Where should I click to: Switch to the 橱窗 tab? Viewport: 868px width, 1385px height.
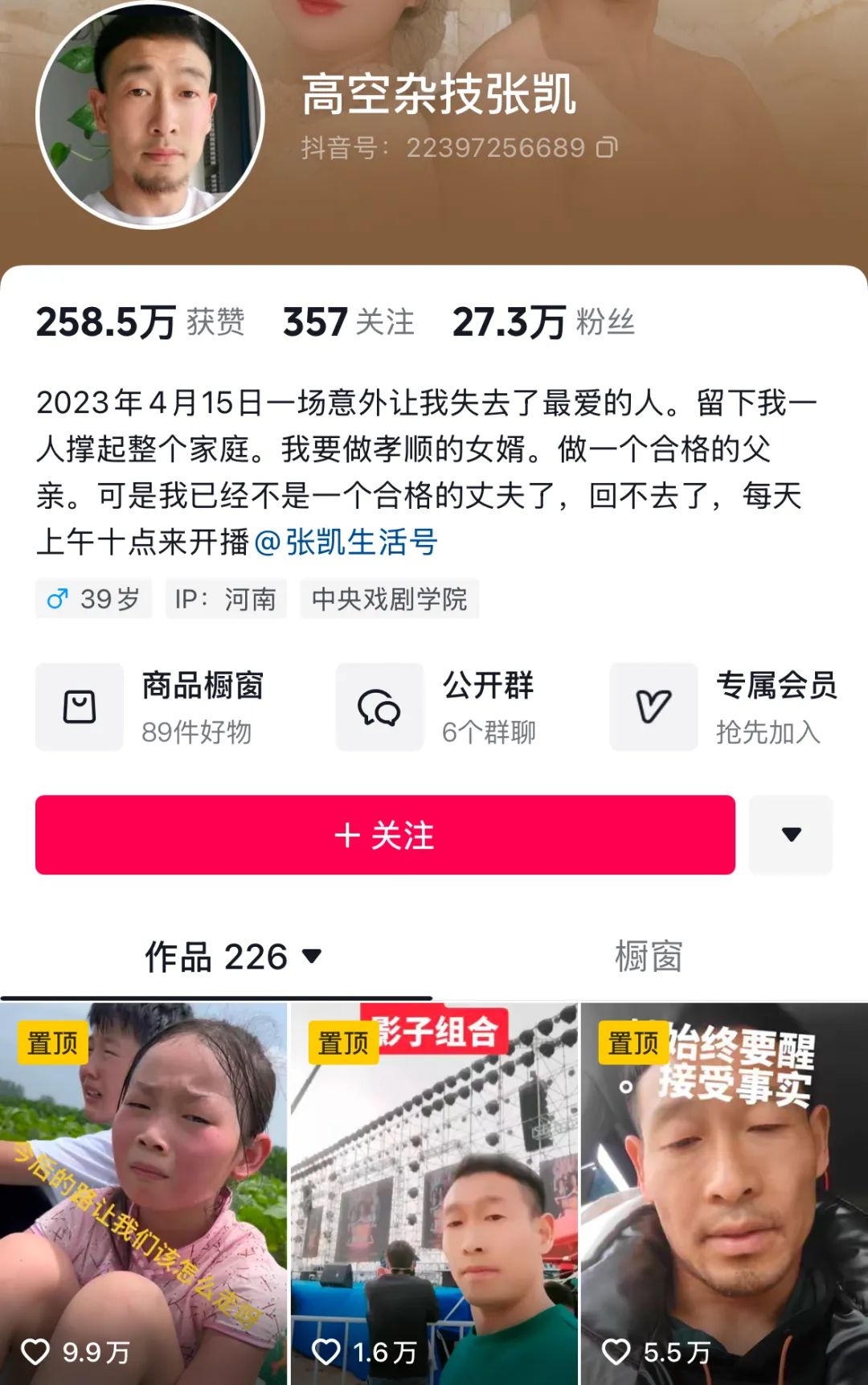pos(648,957)
